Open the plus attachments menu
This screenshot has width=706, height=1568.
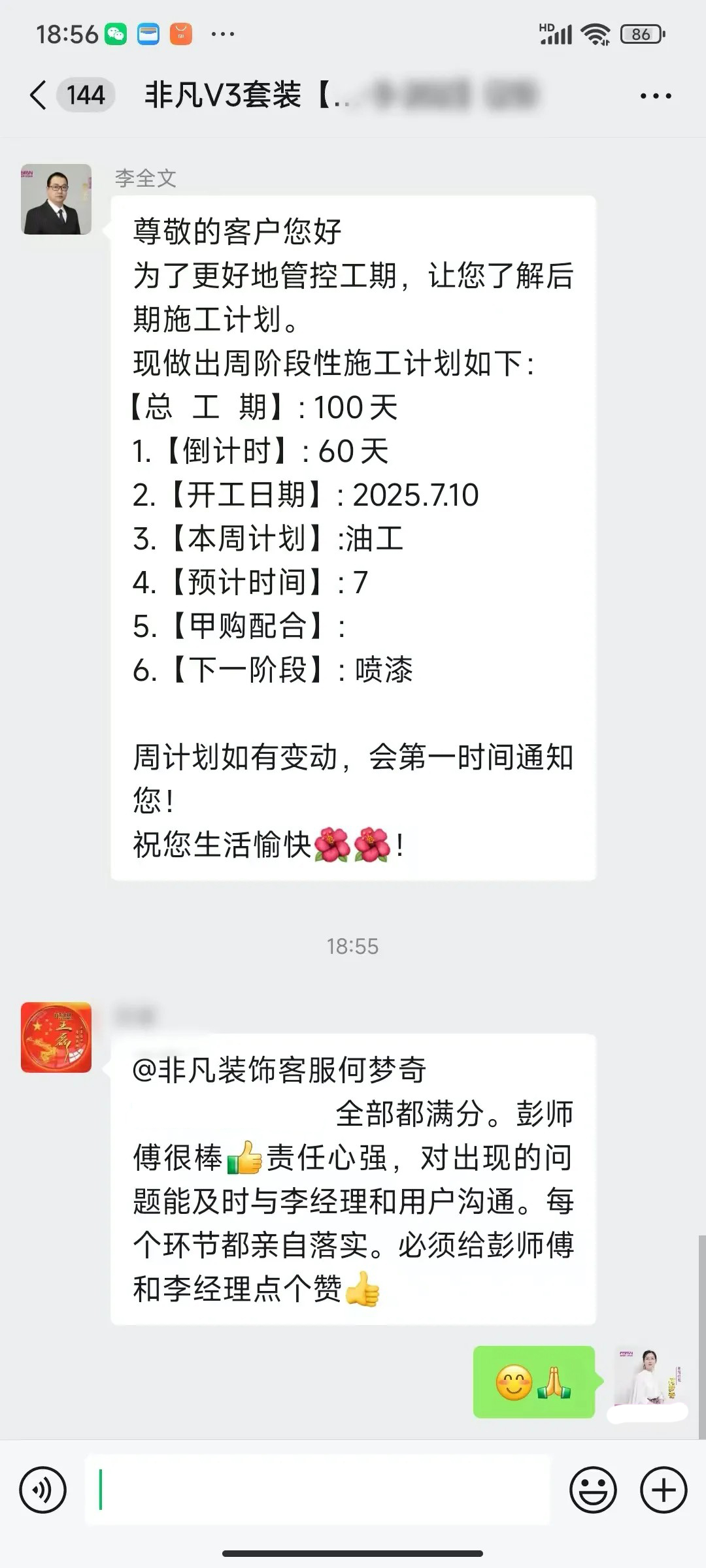point(664,1490)
